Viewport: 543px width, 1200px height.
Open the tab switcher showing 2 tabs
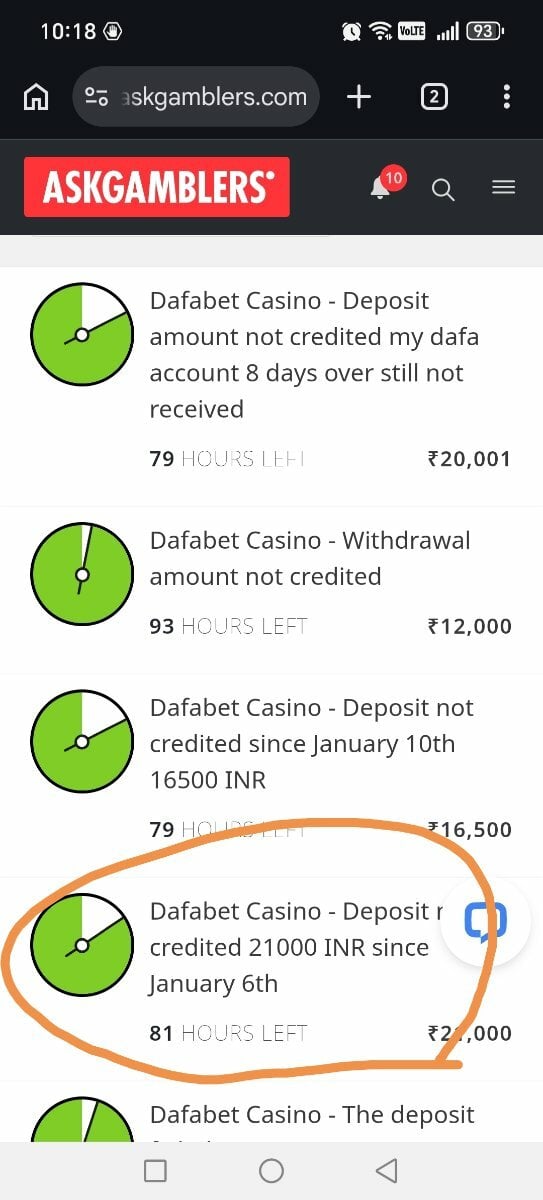[x=434, y=97]
